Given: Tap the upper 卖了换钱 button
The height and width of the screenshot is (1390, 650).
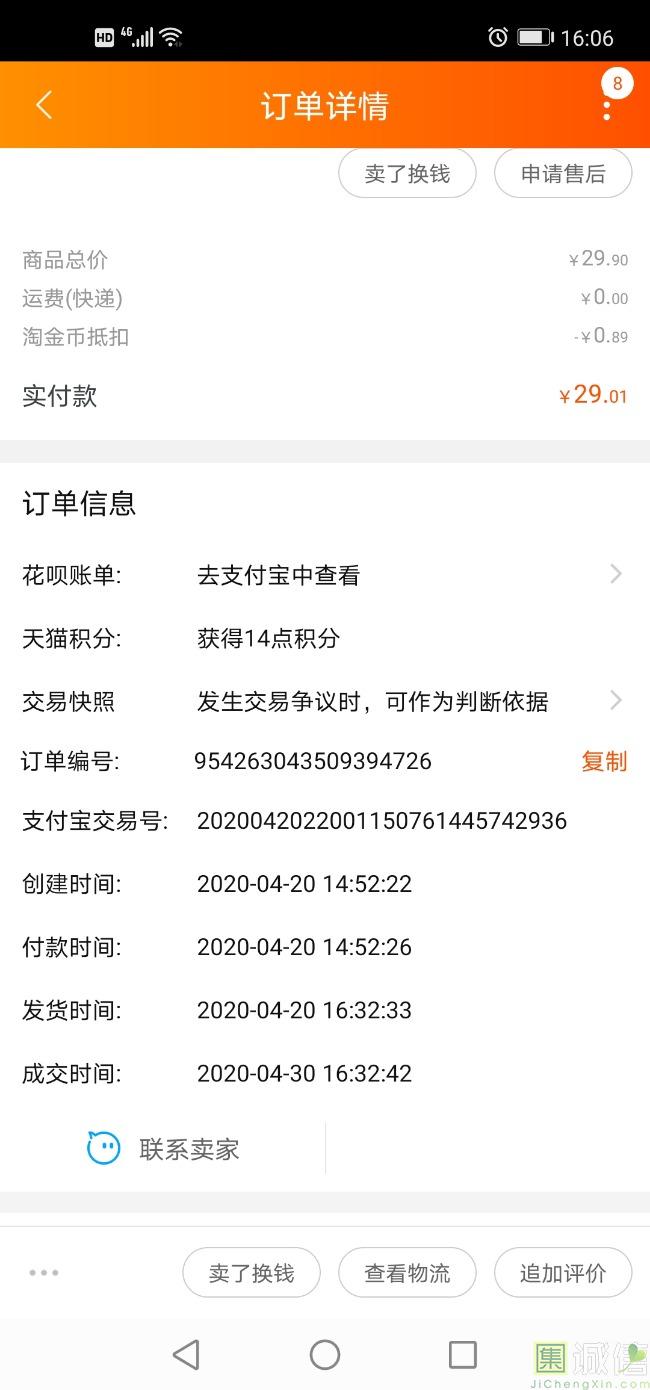Looking at the screenshot, I should (407, 174).
